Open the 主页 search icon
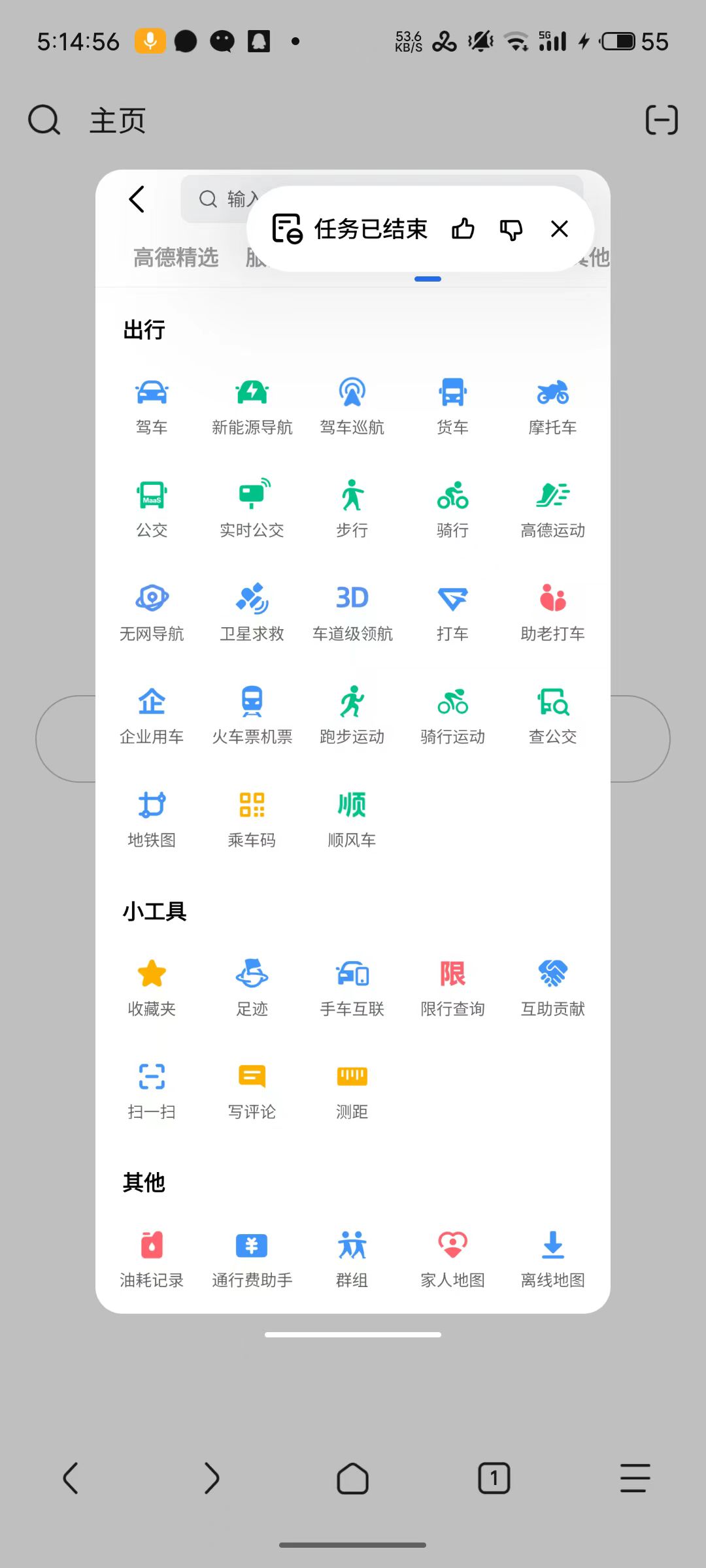The image size is (706, 1568). click(44, 120)
